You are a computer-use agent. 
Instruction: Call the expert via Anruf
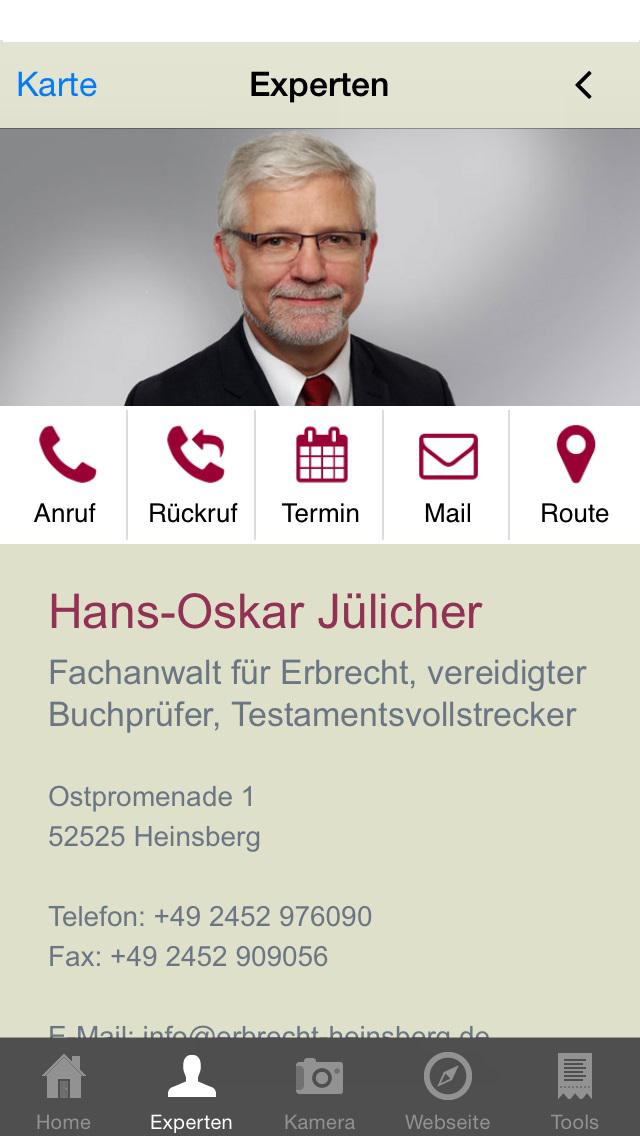pyautogui.click(x=65, y=475)
